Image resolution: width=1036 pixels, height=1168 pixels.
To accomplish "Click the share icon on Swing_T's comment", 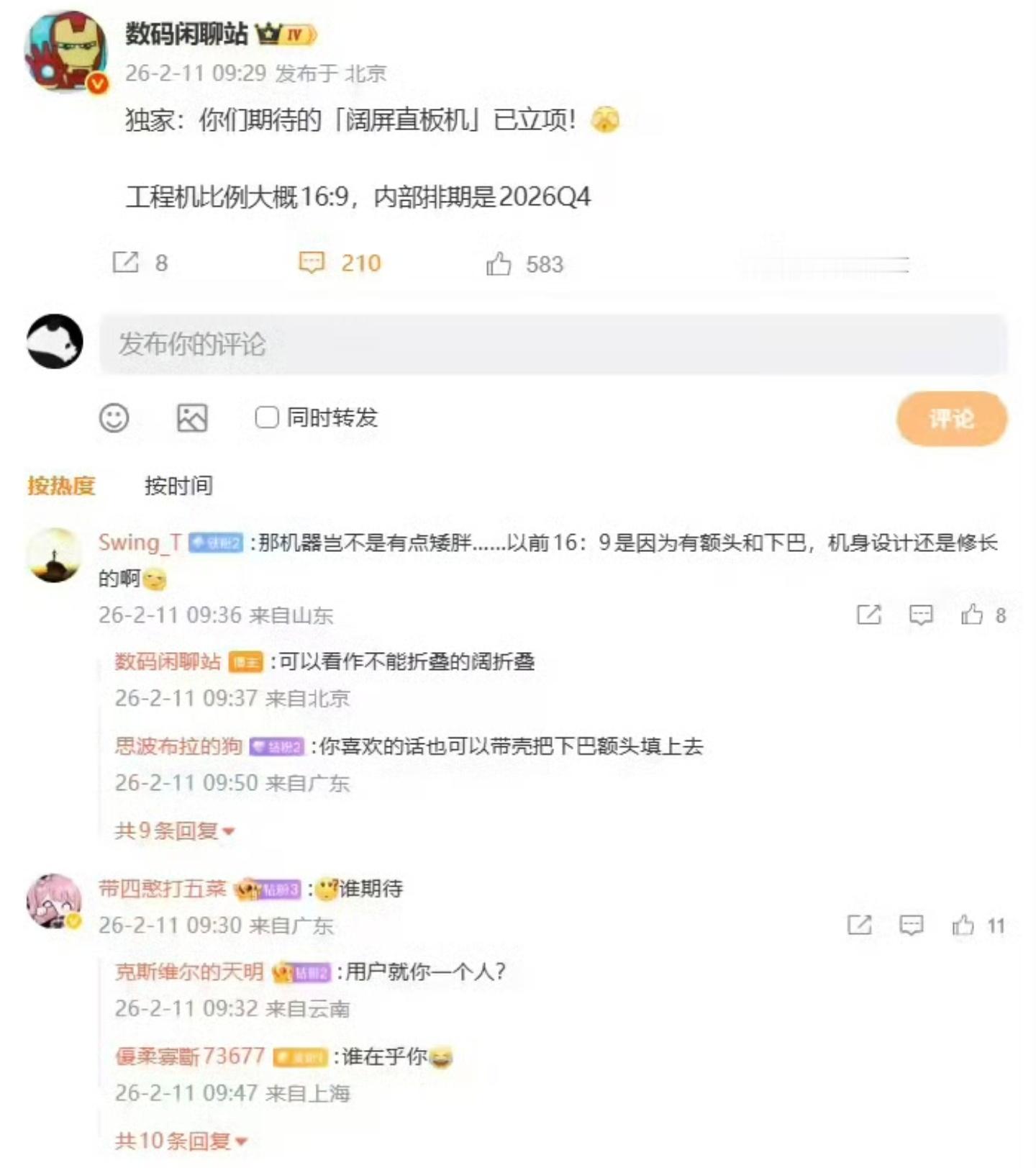I will pos(871,615).
